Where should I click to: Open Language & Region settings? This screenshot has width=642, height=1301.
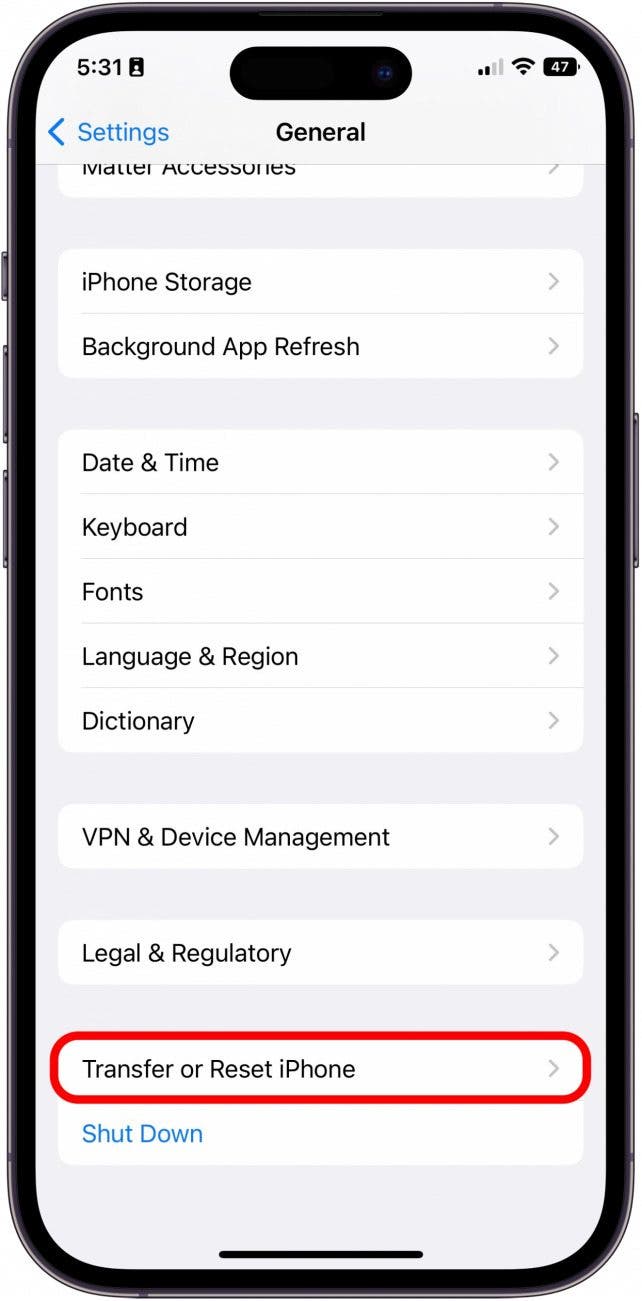(x=320, y=656)
